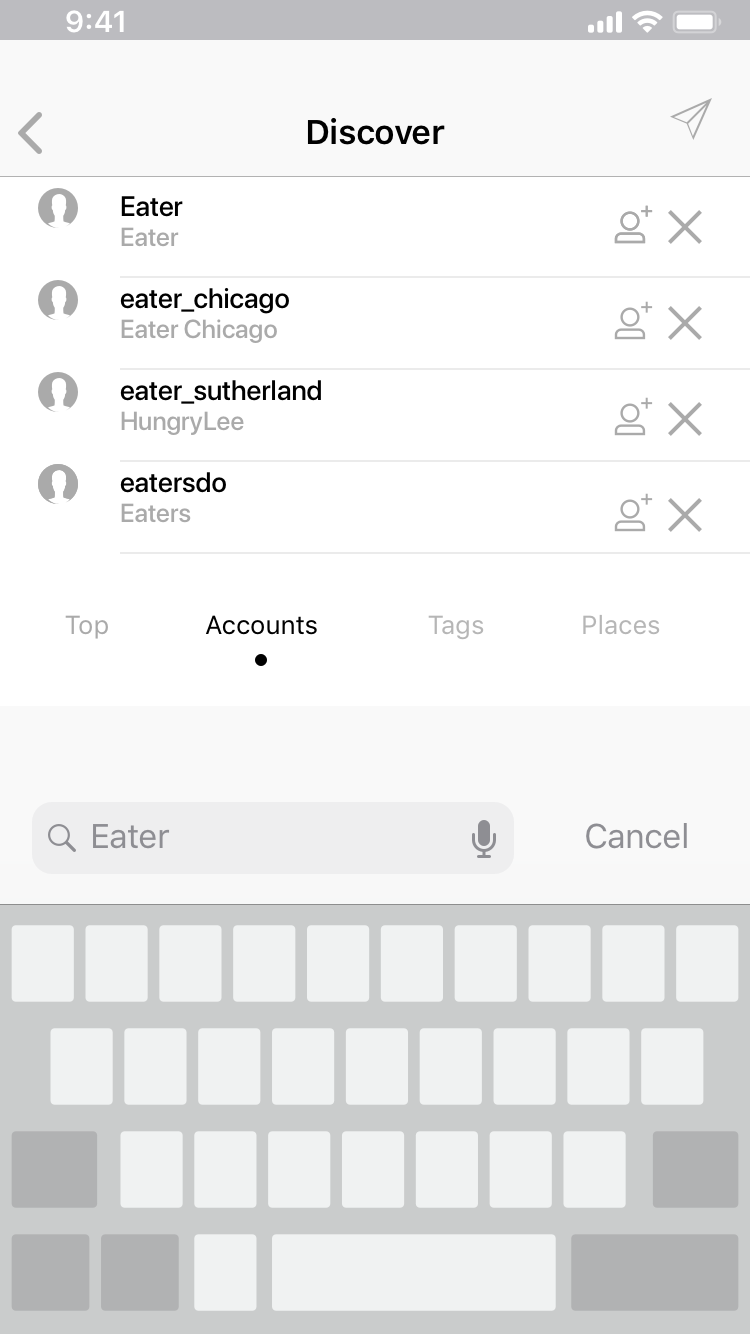This screenshot has height=1334, width=750.
Task: Remove eater_sutherland from the list
Action: 685,419
